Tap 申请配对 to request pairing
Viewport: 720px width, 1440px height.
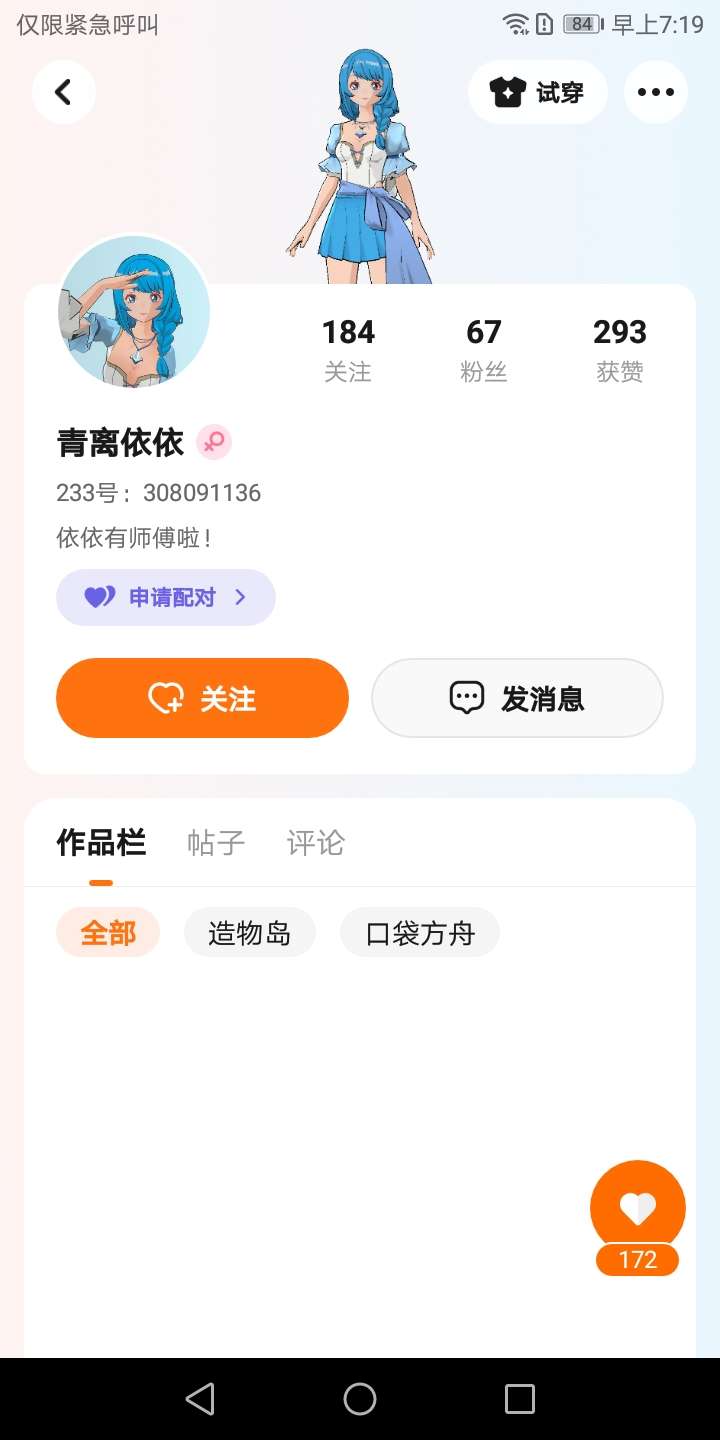(166, 597)
